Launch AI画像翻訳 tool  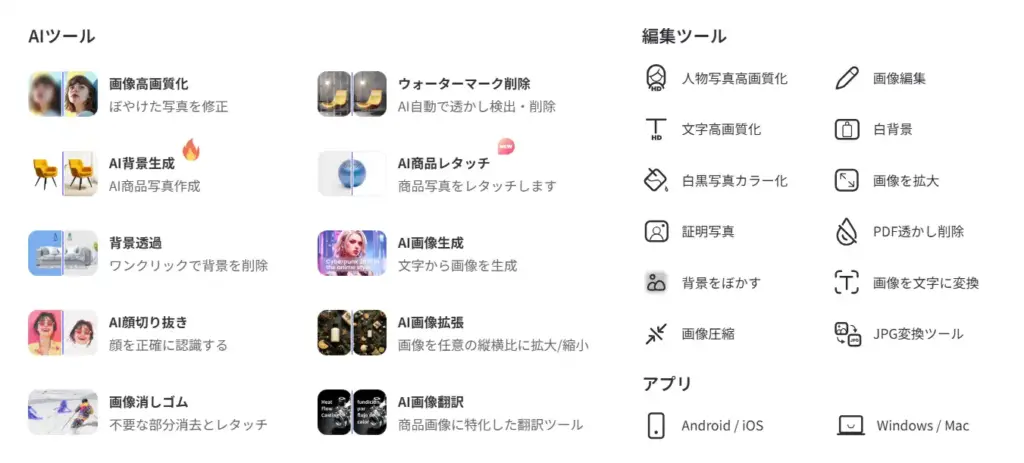point(430,402)
